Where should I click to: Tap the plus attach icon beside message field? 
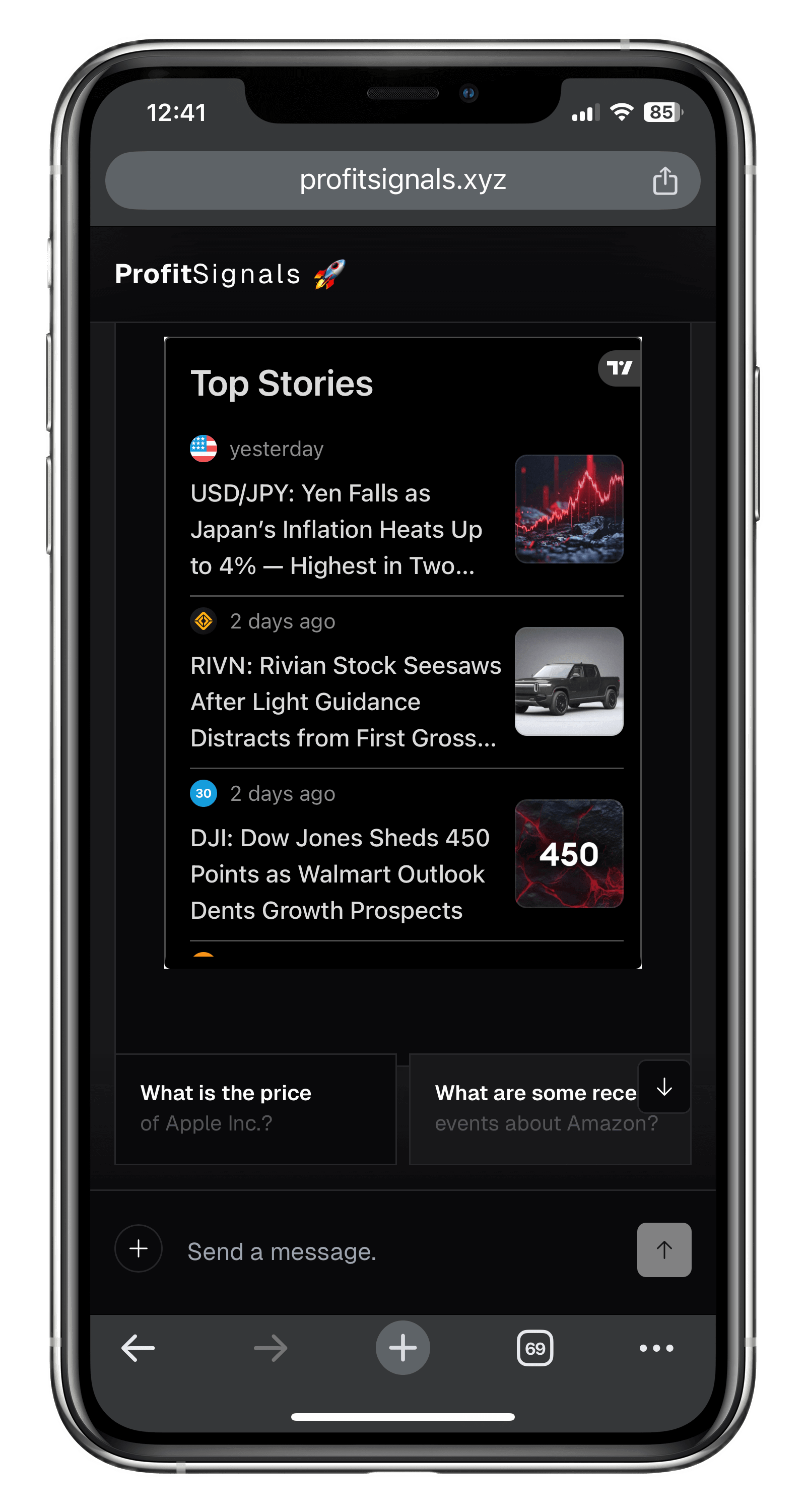pyautogui.click(x=139, y=1248)
